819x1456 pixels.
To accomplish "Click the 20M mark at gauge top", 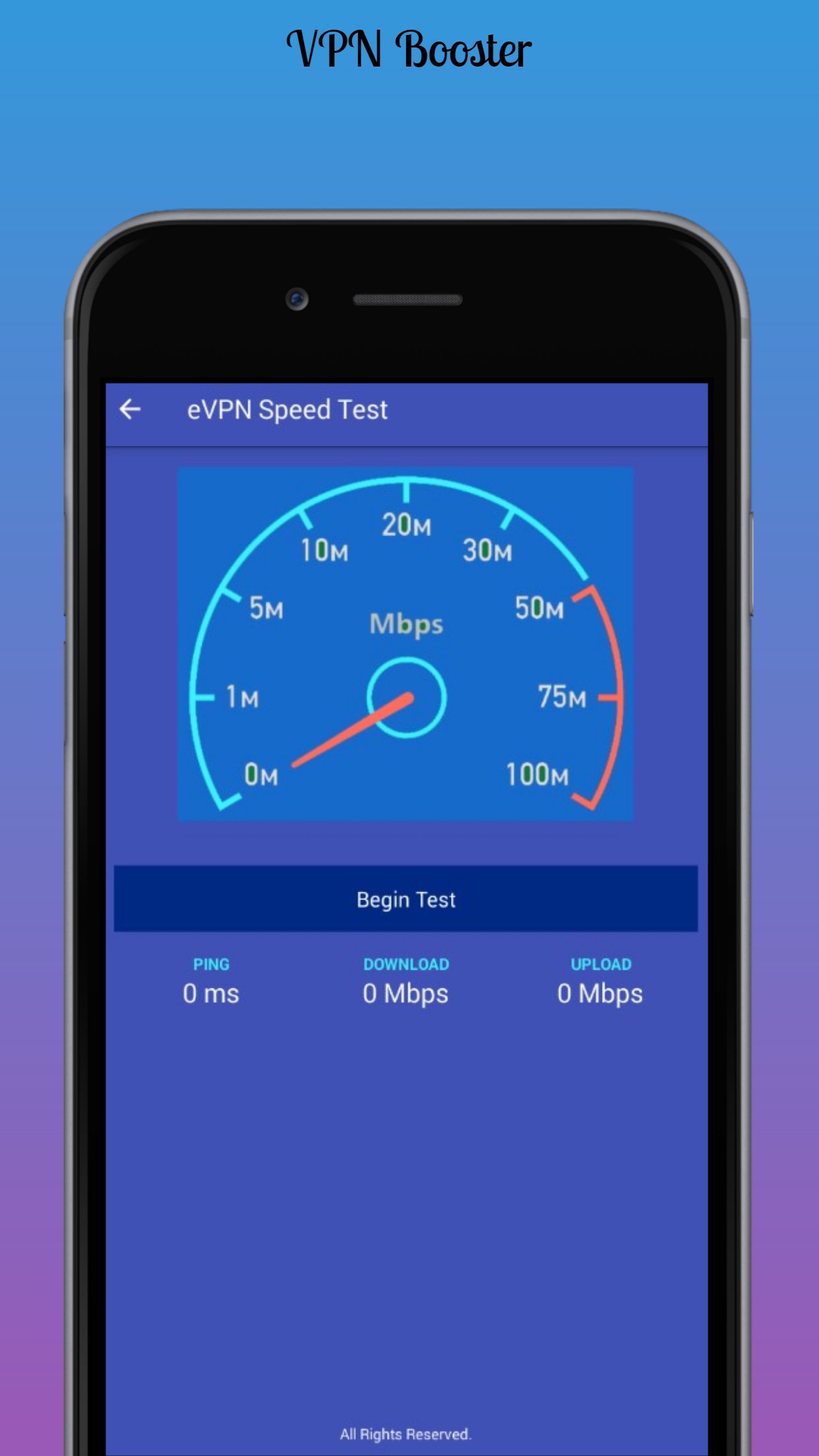I will pyautogui.click(x=407, y=526).
